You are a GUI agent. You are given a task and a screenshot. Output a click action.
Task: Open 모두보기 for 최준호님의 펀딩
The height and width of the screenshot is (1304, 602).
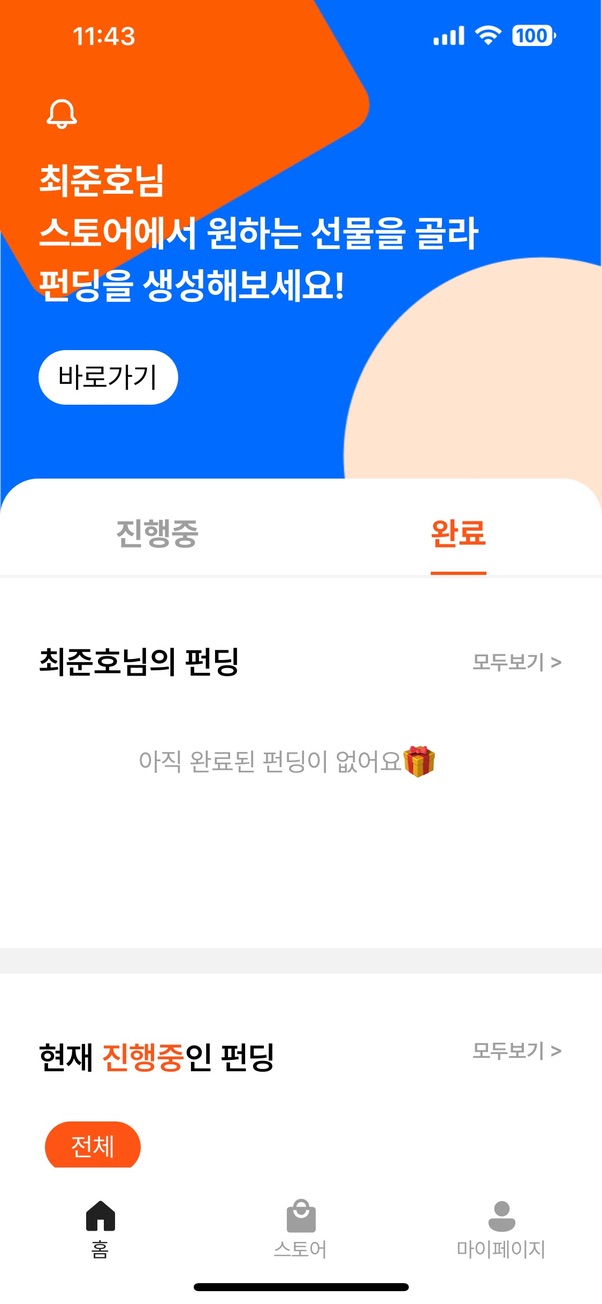[516, 662]
